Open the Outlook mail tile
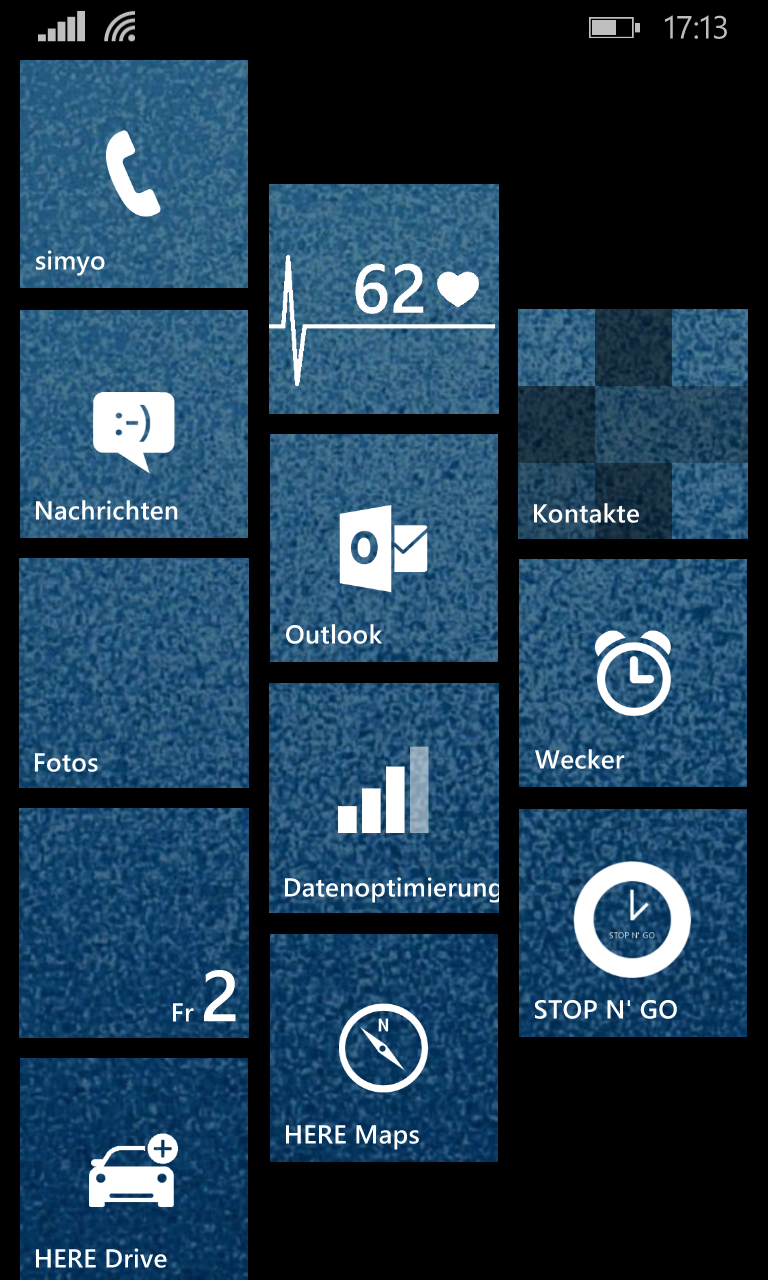Screen dimensions: 768x1280 (x=384, y=548)
